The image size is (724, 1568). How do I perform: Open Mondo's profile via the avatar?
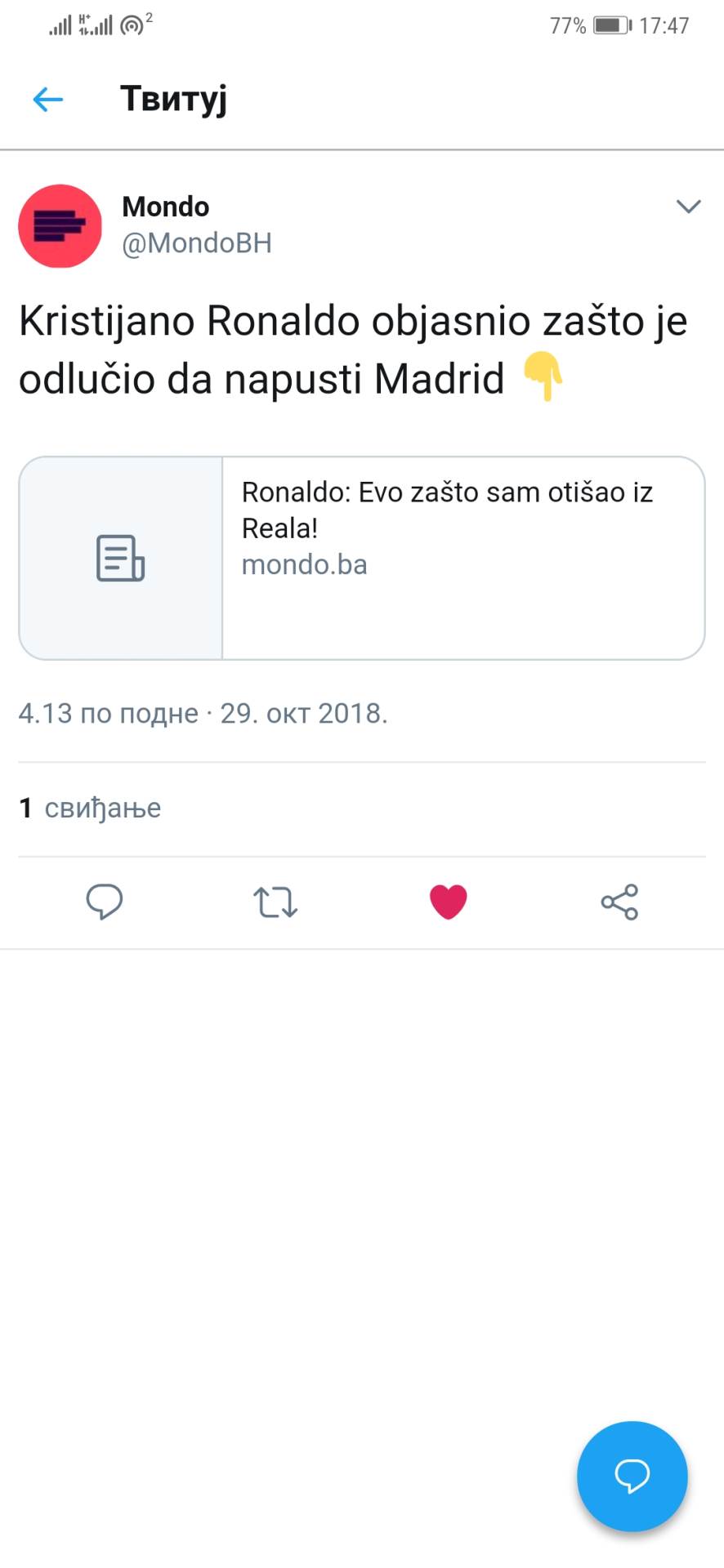(x=59, y=225)
